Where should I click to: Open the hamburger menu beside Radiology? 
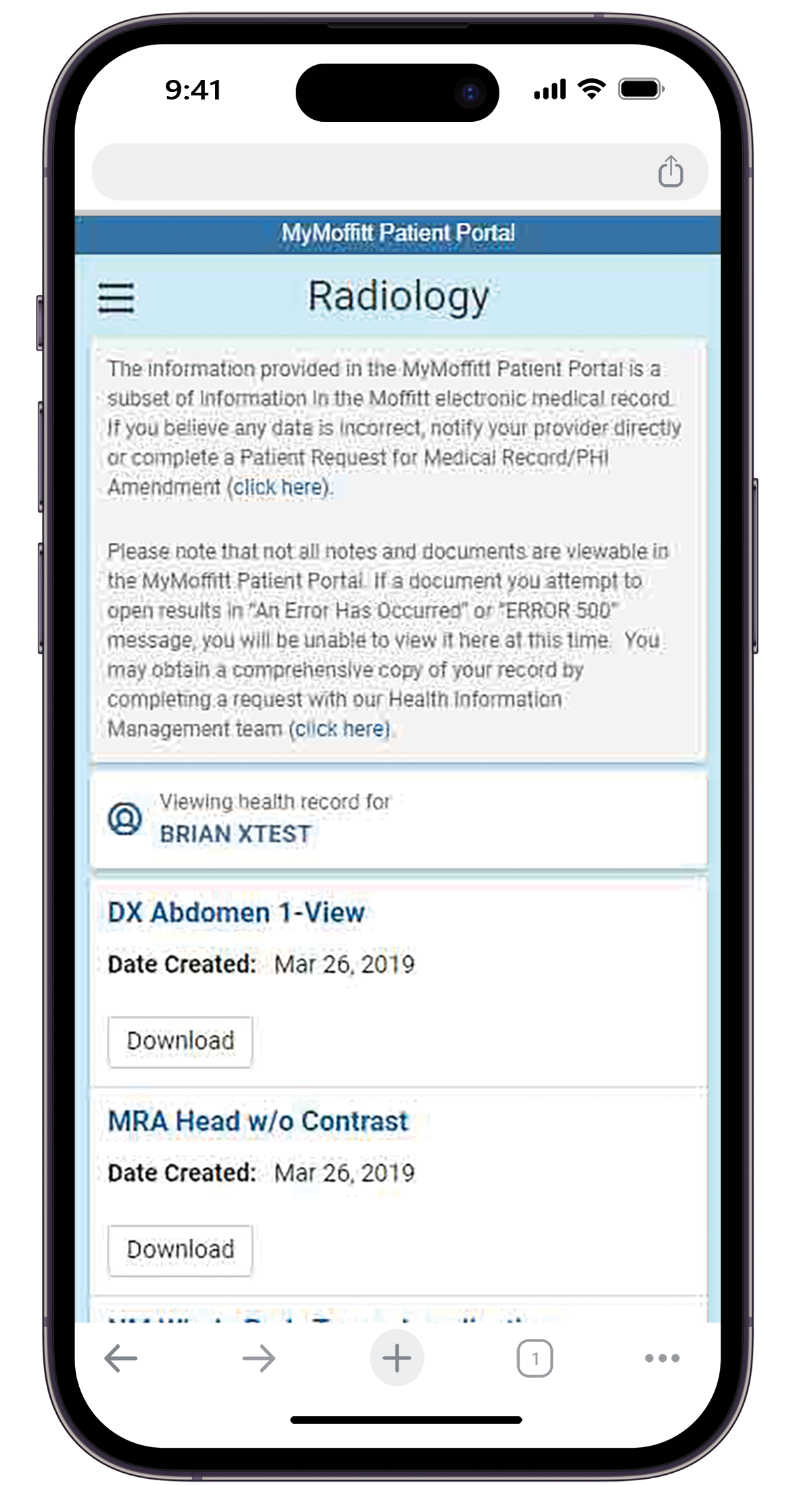pyautogui.click(x=116, y=298)
